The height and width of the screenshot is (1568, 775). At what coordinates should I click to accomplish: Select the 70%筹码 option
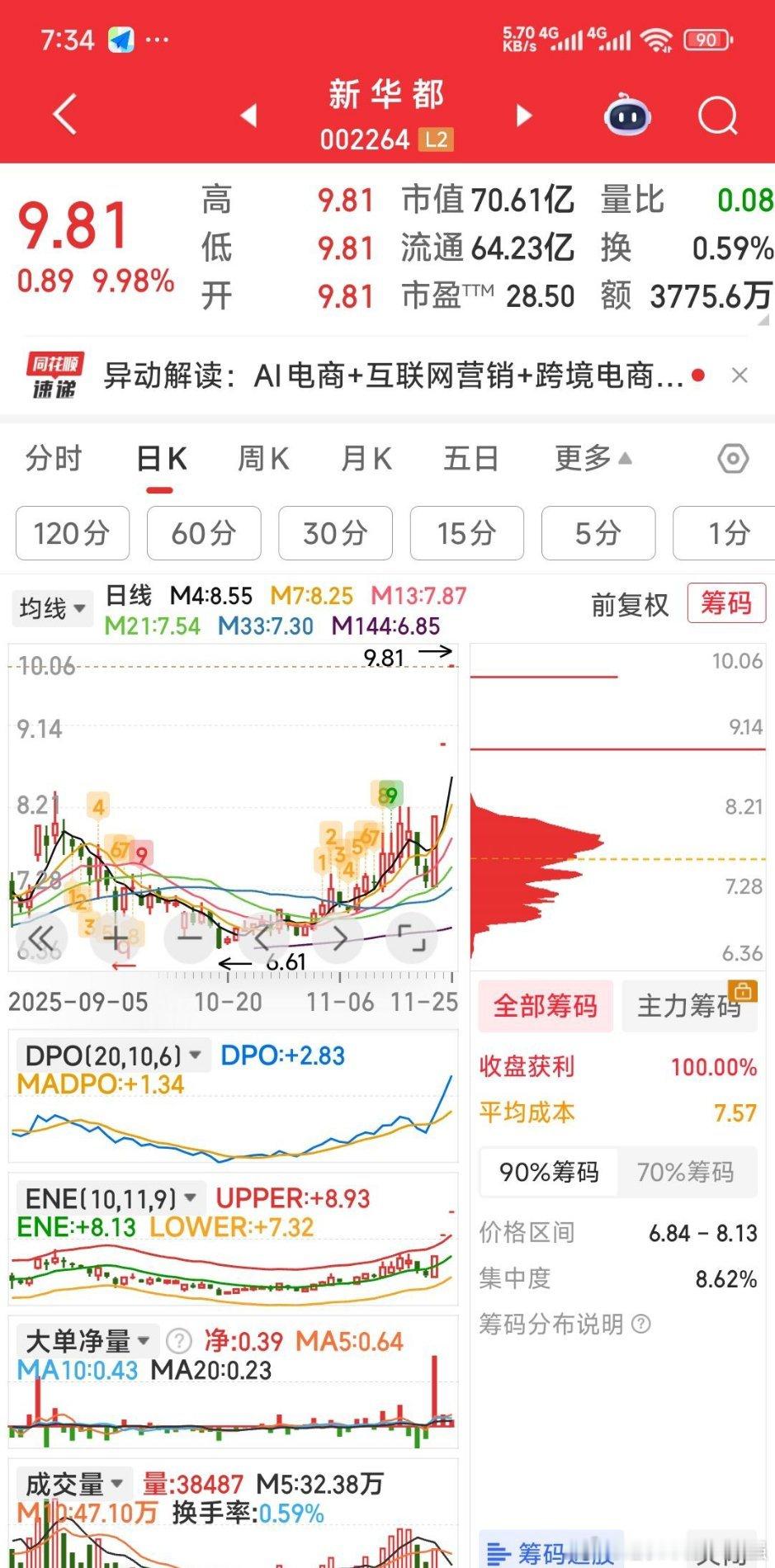click(x=685, y=1172)
